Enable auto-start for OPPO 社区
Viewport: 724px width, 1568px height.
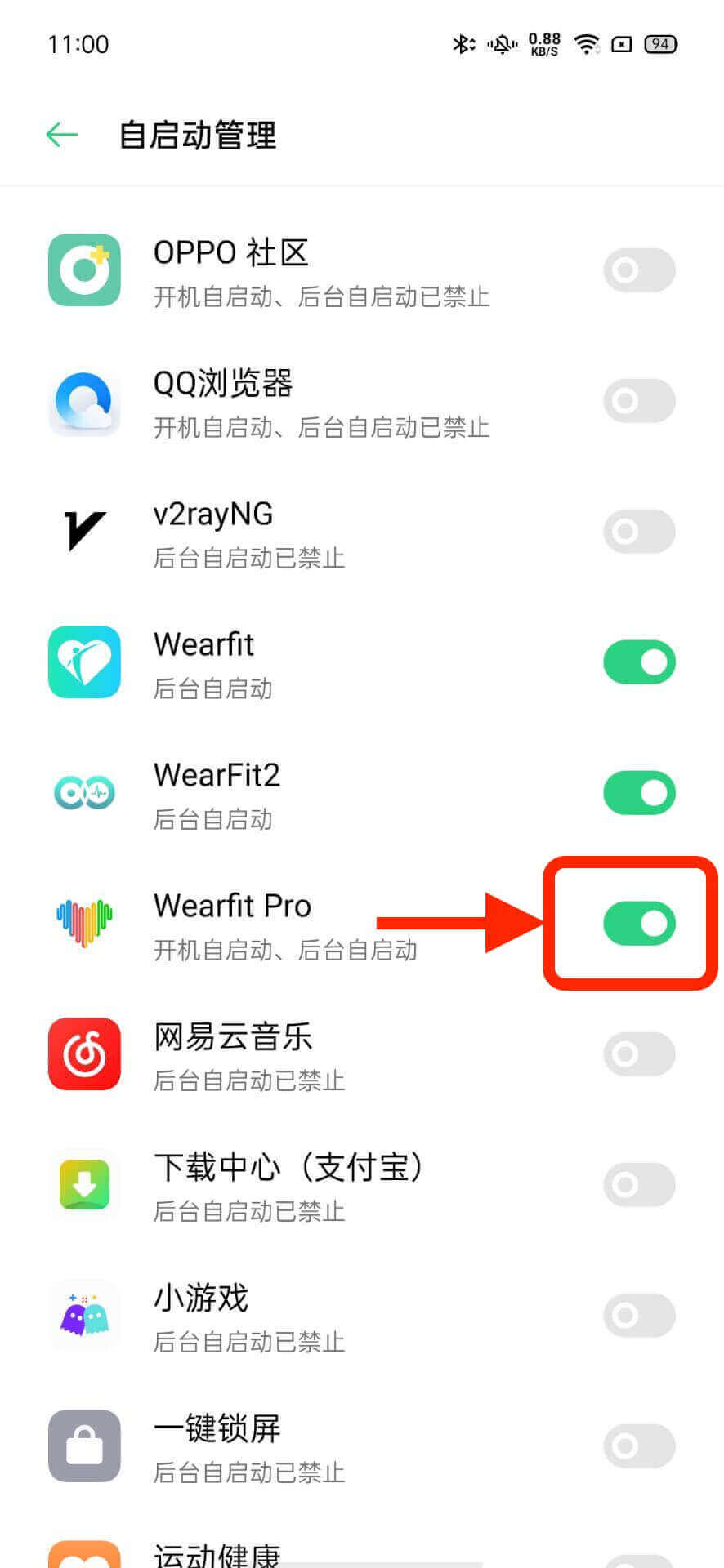click(x=639, y=270)
